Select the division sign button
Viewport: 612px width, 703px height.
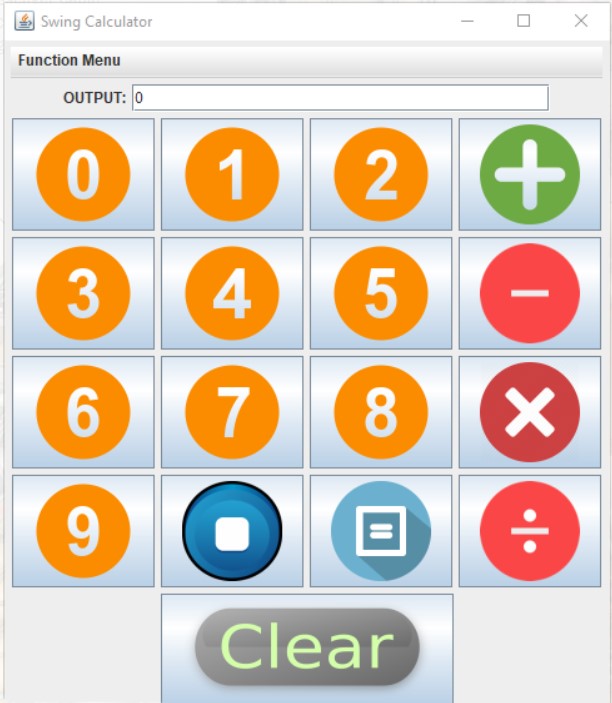point(530,531)
